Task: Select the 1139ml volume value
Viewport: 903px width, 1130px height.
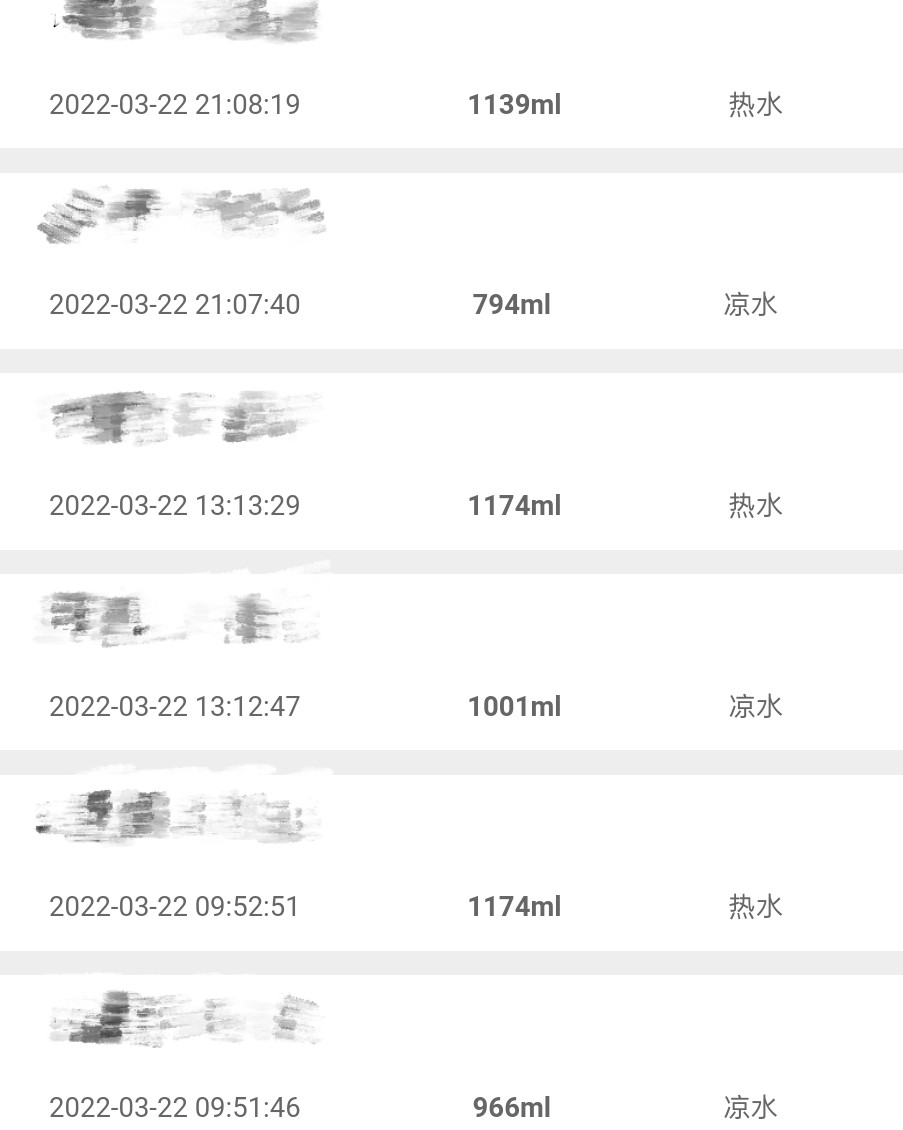Action: coord(514,104)
